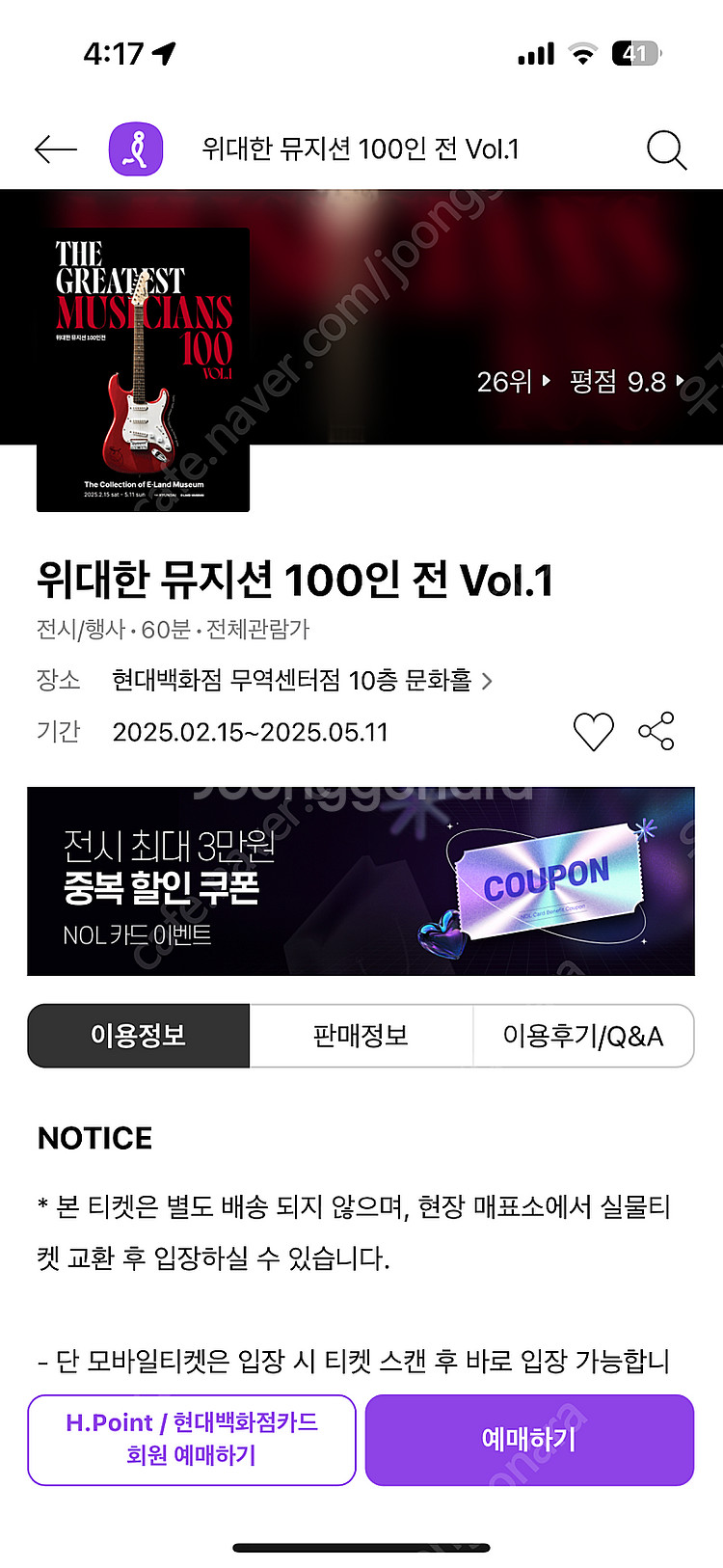
Task: Like this exhibition with the heart icon
Action: tap(594, 732)
